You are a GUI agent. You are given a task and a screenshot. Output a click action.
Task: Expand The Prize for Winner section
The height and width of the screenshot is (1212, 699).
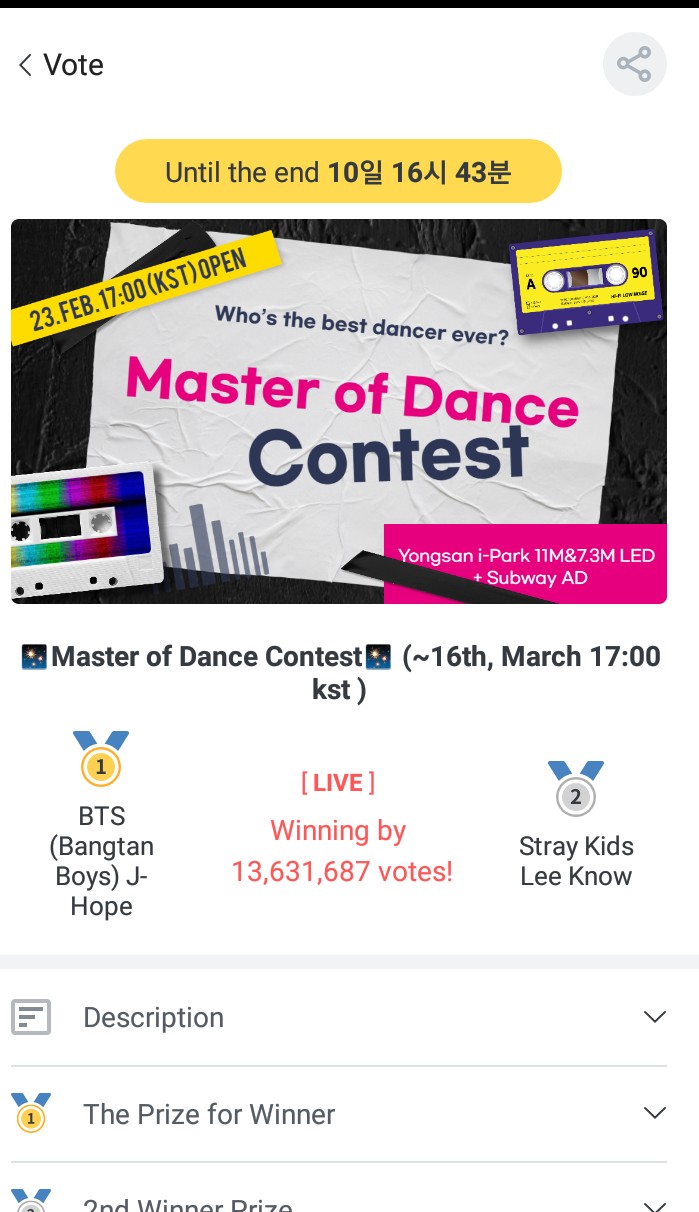[338, 1114]
